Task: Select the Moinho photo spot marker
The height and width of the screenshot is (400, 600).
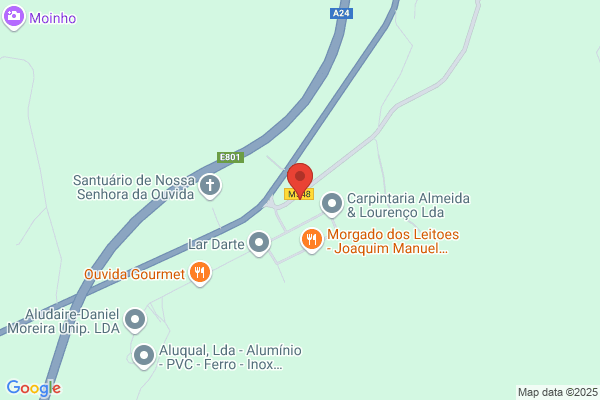Action: [x=14, y=18]
